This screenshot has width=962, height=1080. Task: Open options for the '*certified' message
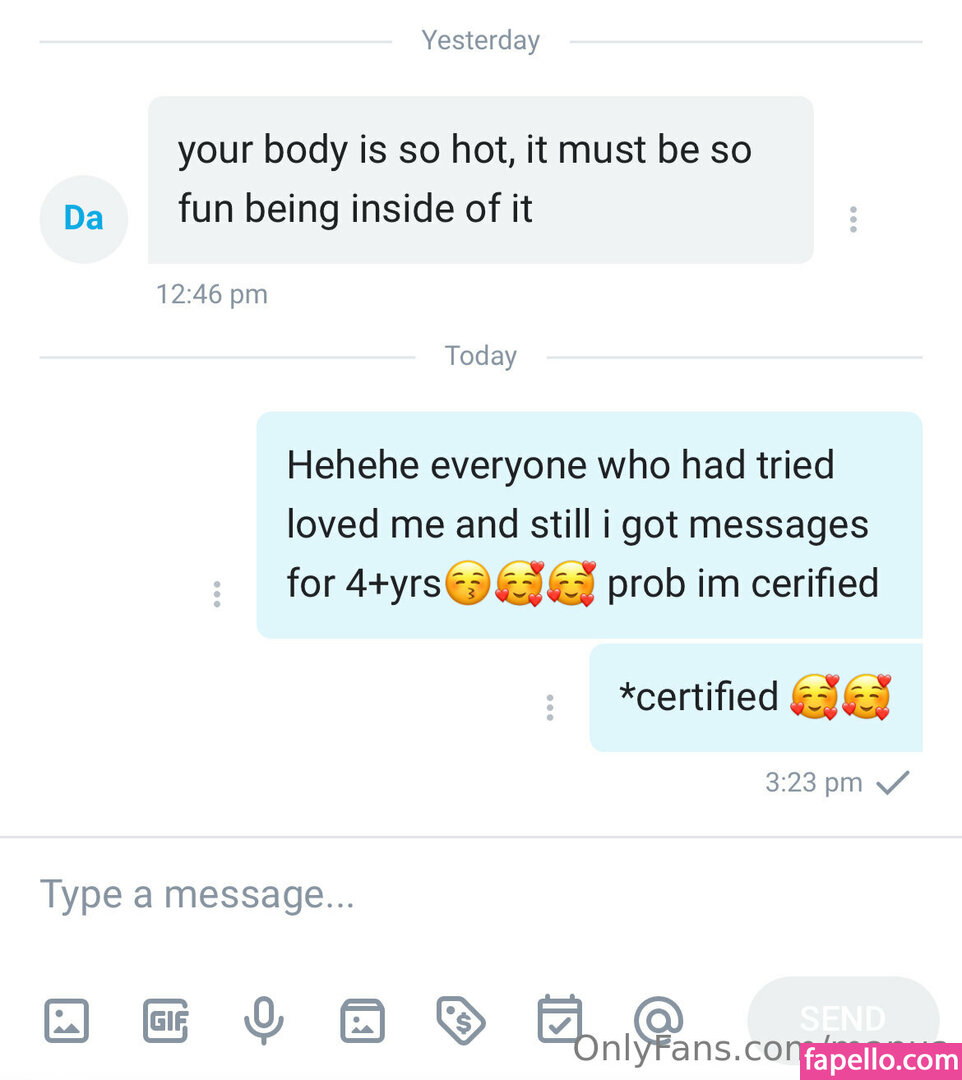[549, 707]
